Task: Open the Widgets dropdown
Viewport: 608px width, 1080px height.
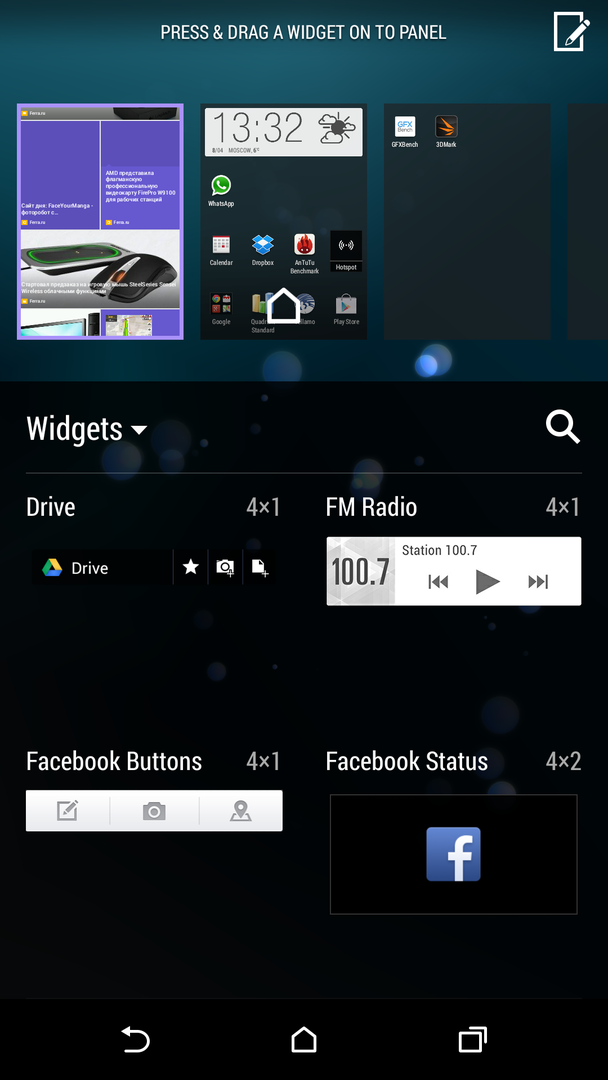Action: click(87, 430)
